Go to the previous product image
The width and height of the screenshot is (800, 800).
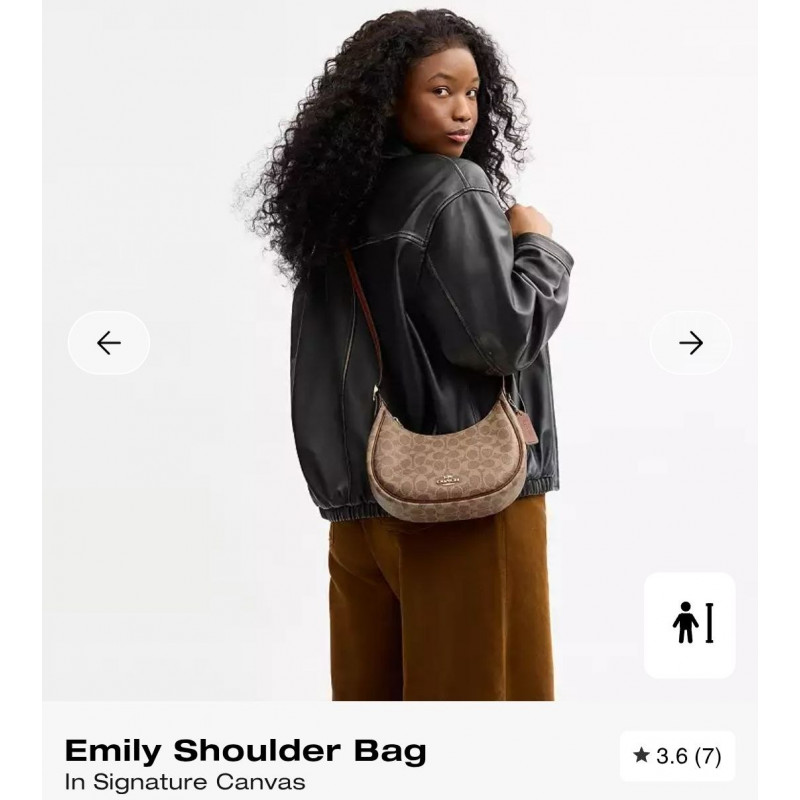tap(108, 343)
